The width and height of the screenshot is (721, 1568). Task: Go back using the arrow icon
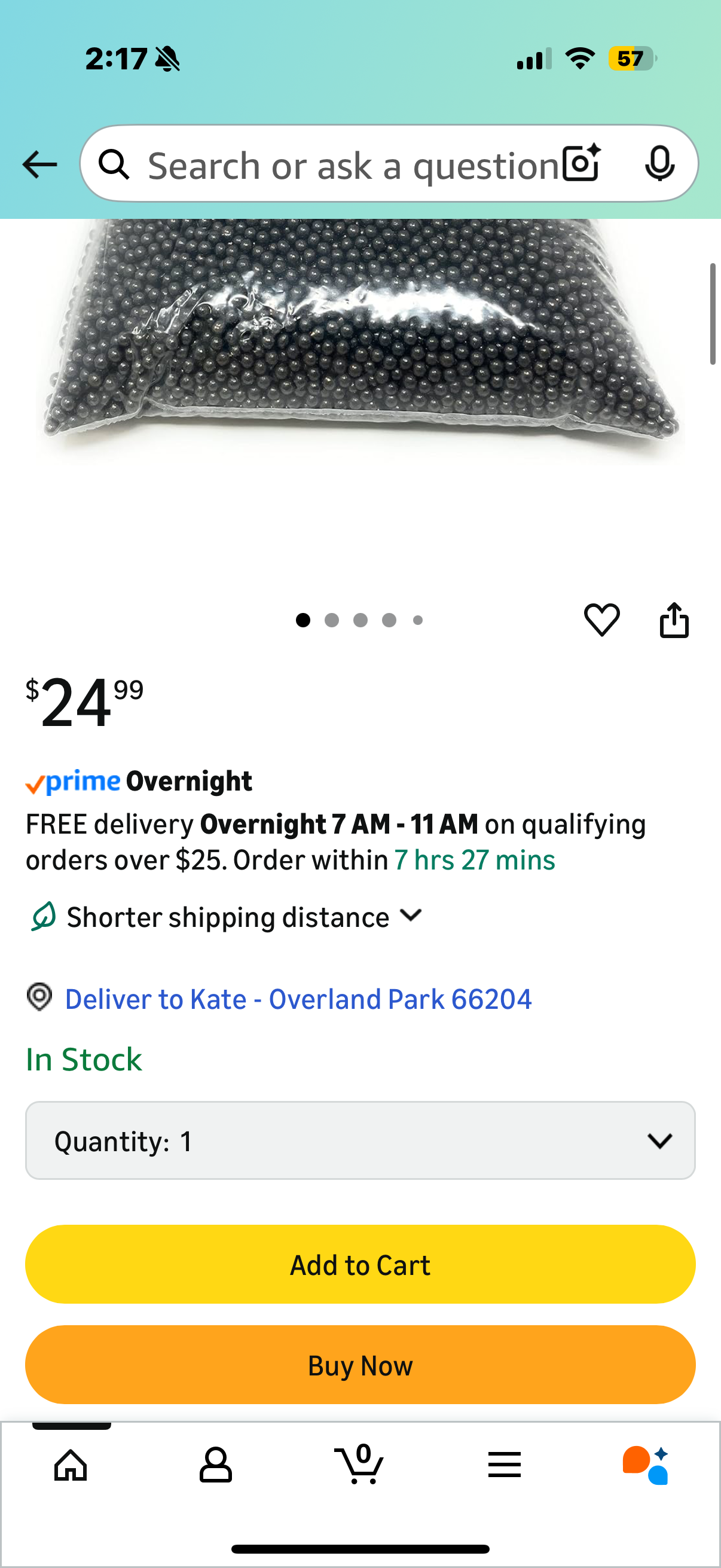39,164
